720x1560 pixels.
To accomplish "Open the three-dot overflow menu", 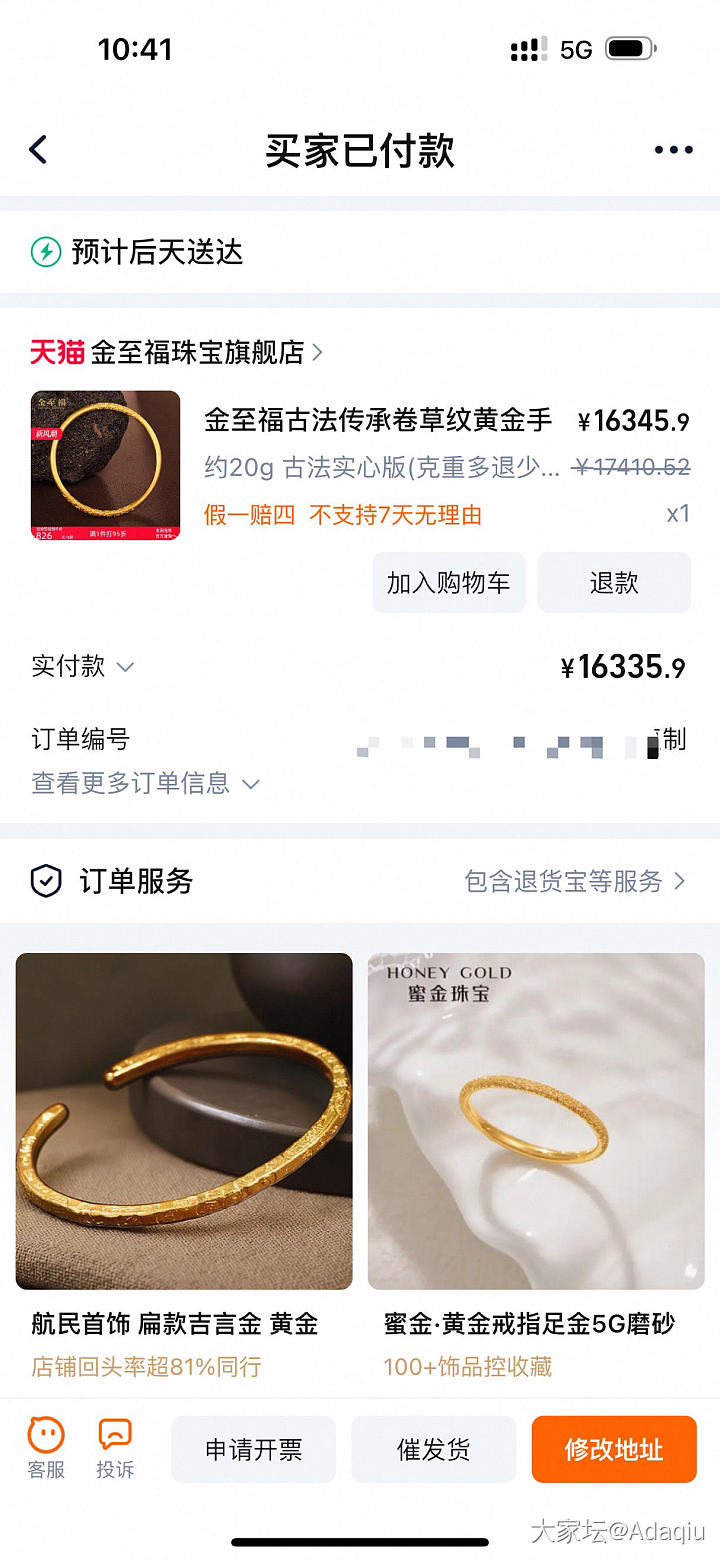I will tap(673, 150).
